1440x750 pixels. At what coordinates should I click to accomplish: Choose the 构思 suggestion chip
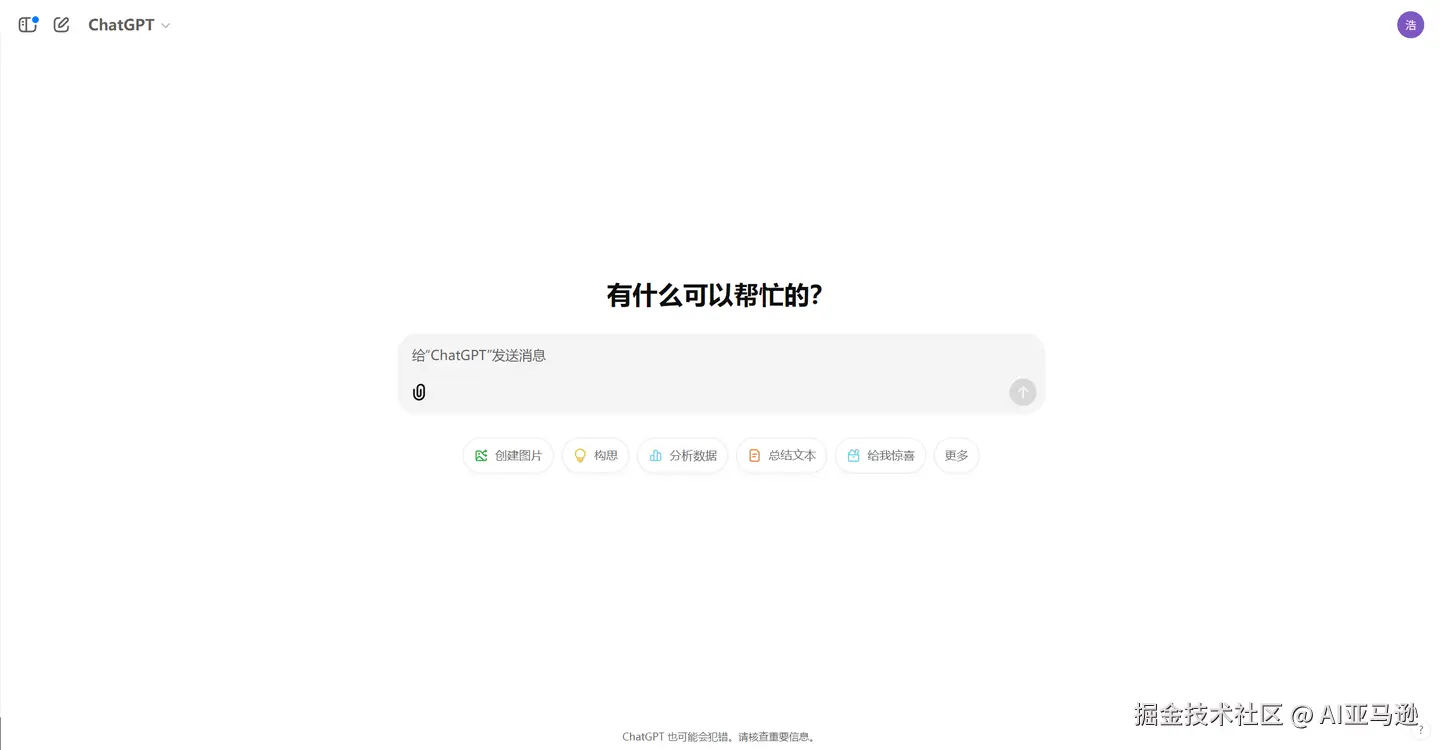pos(595,455)
